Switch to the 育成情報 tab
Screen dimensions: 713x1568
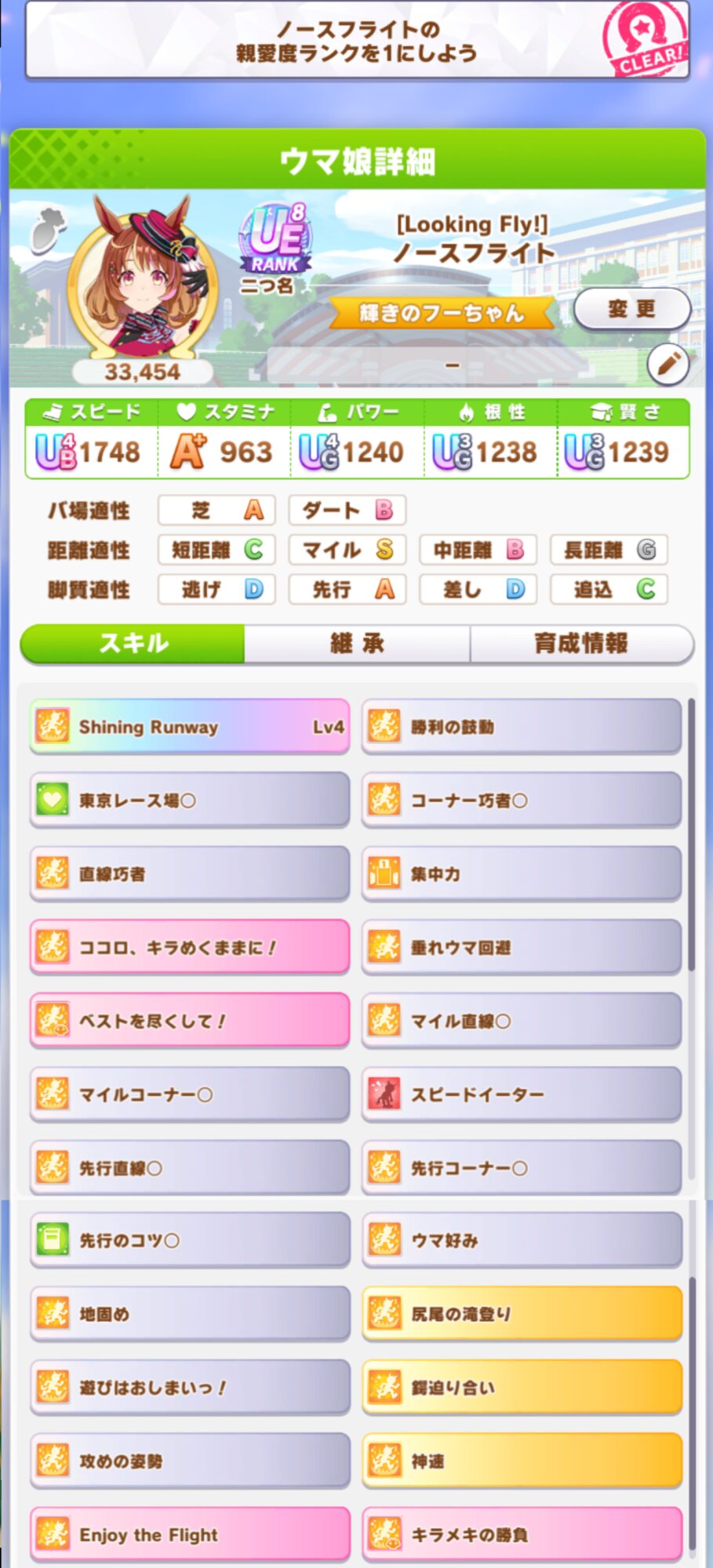point(582,644)
